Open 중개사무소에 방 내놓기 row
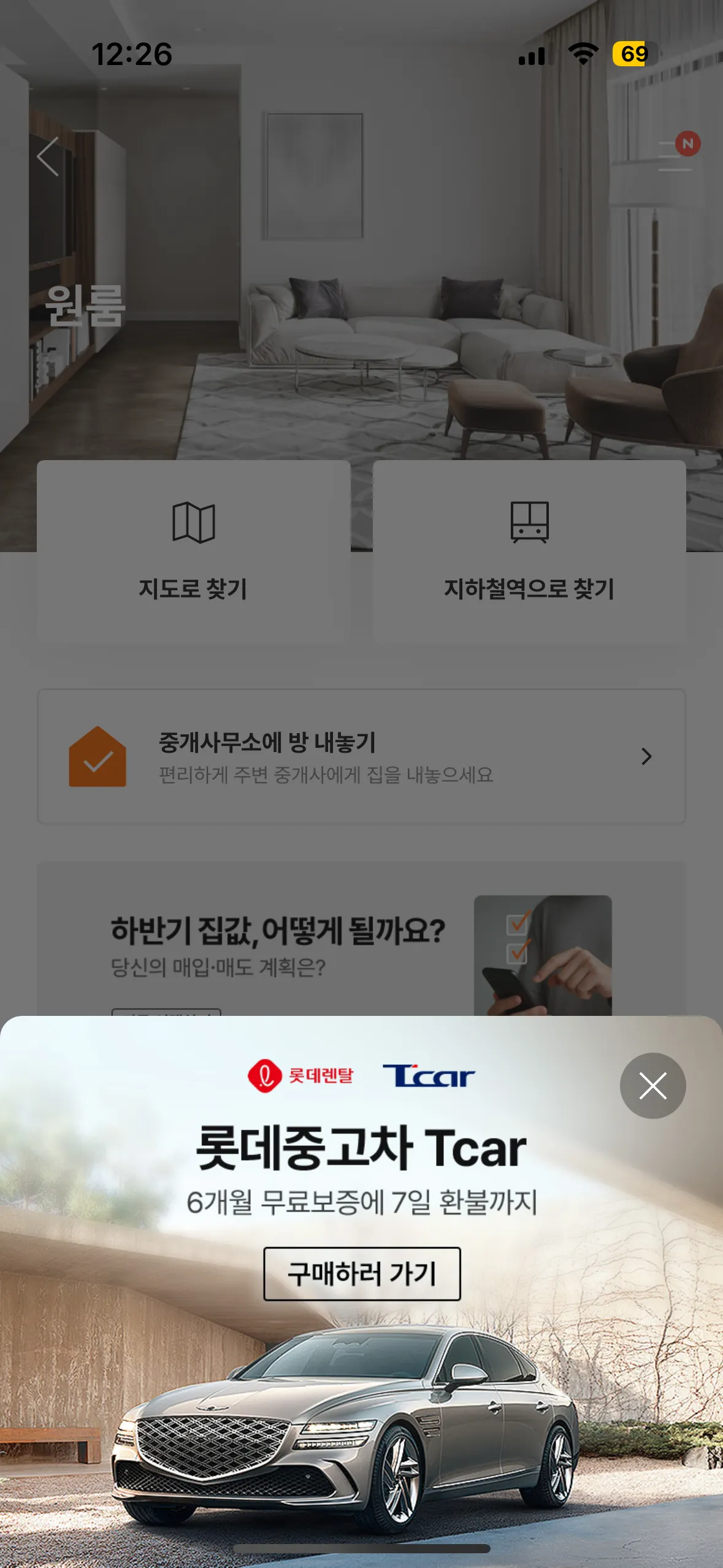This screenshot has height=1568, width=723. [x=361, y=756]
